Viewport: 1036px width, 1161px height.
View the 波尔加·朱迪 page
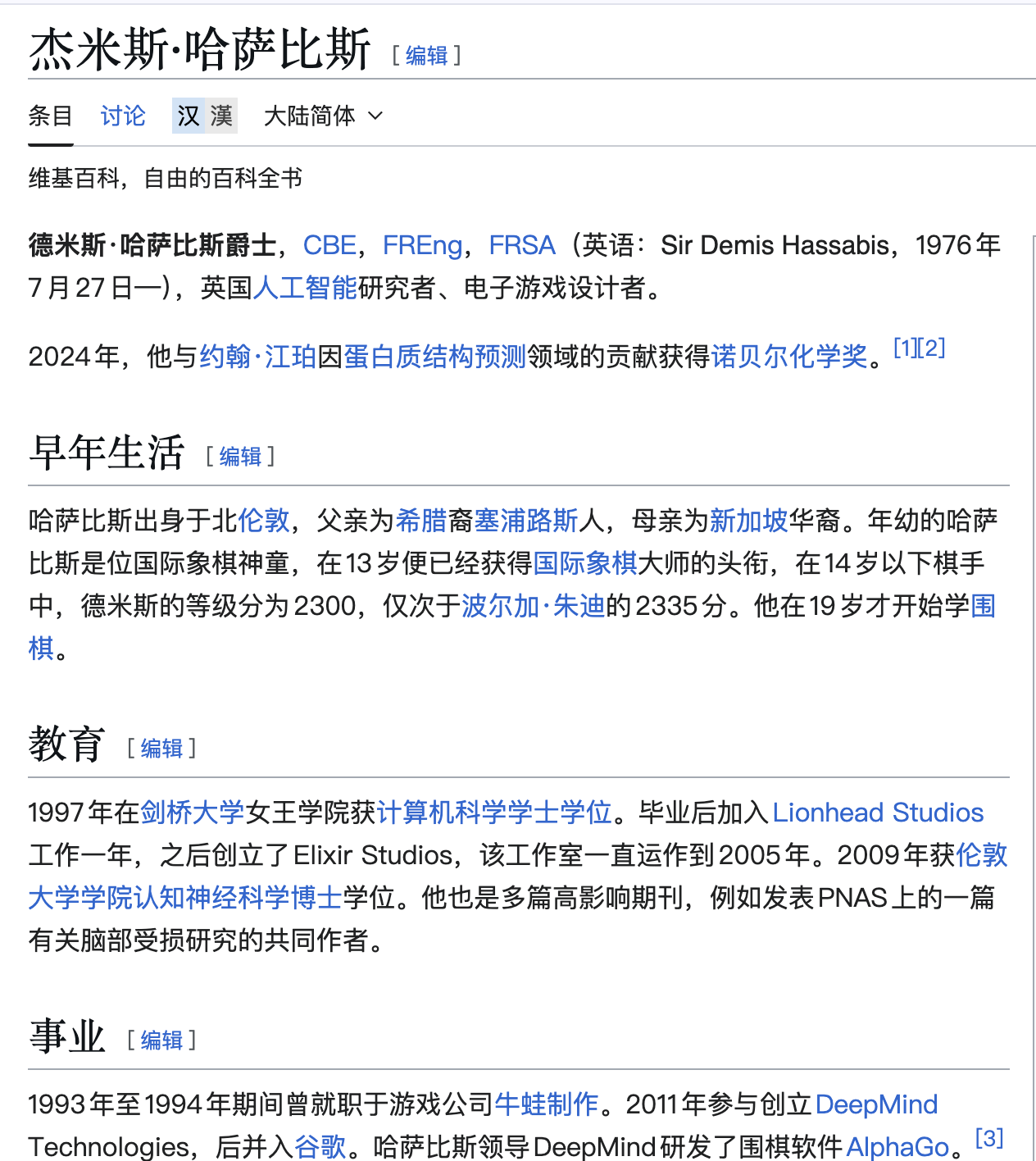533,606
